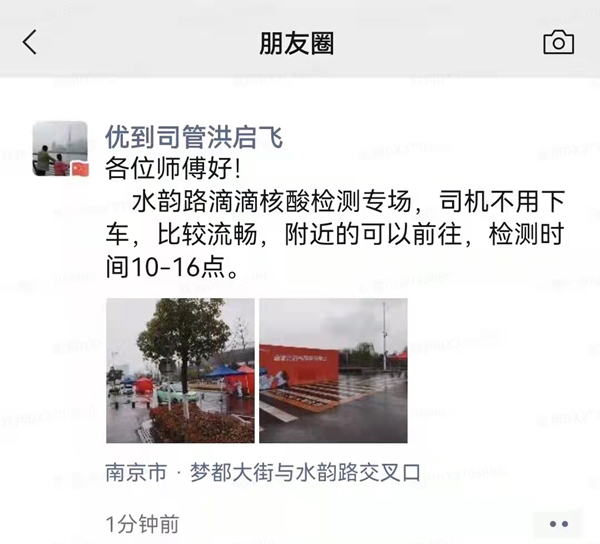The width and height of the screenshot is (600, 544).
Task: Open 优到司管洪启飞's profile avatar
Action: click(61, 149)
